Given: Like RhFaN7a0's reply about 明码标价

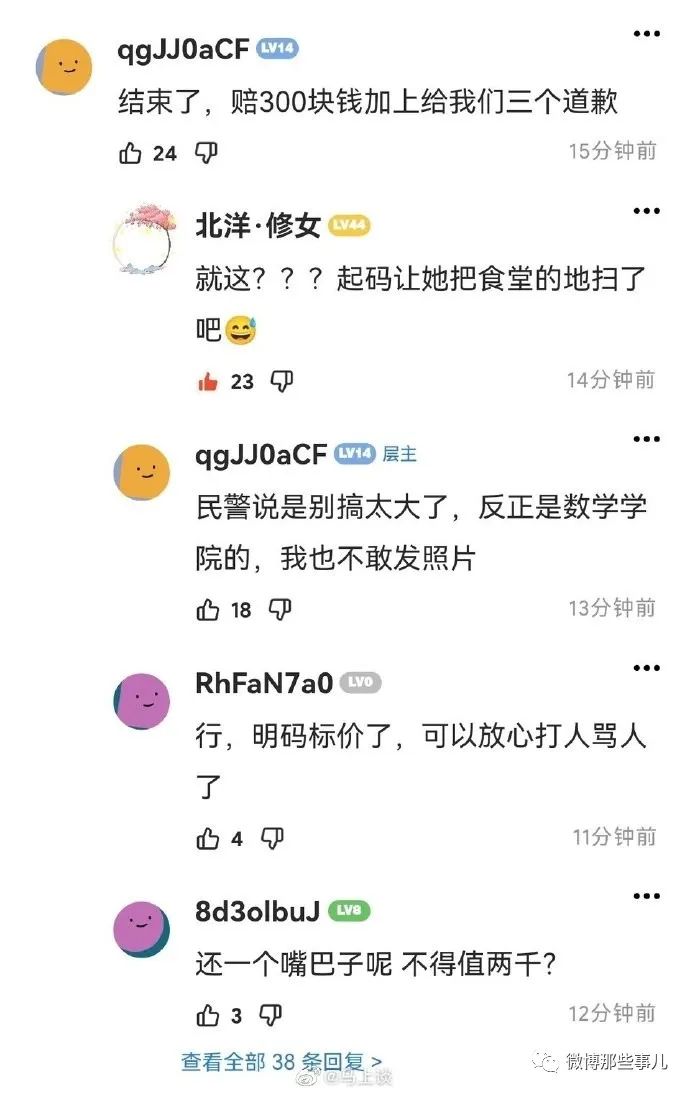Looking at the screenshot, I should 208,838.
